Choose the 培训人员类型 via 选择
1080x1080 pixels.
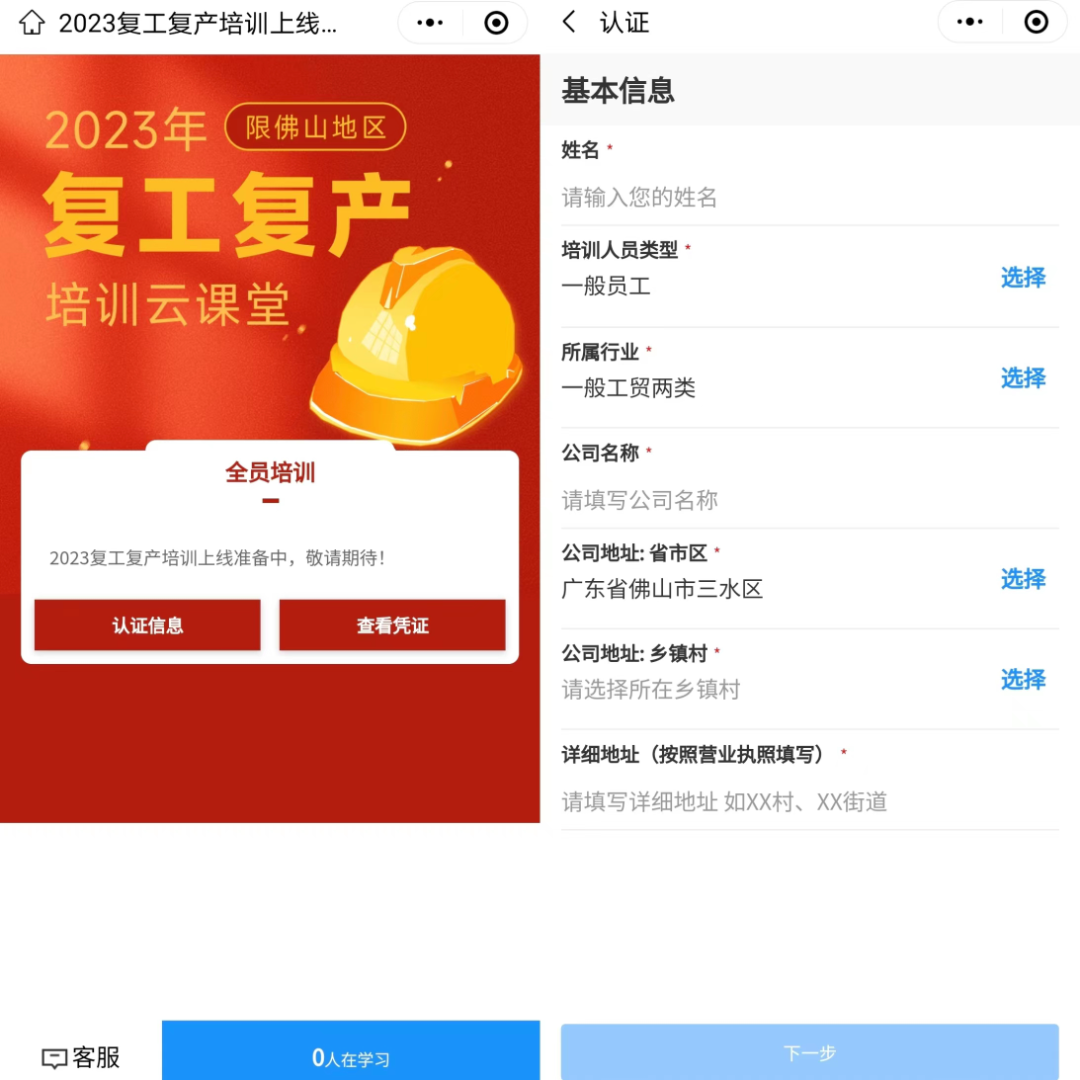1023,278
